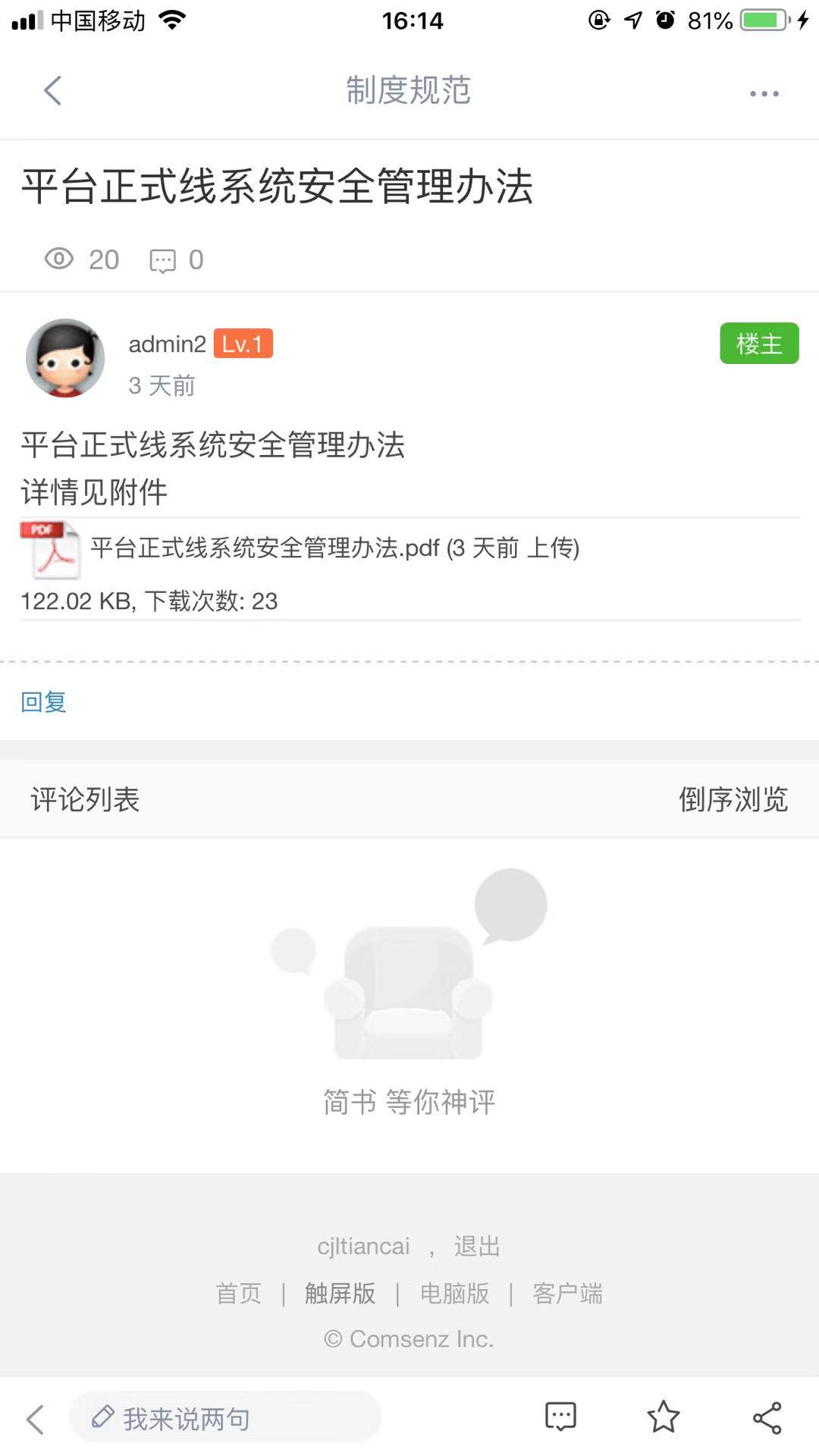Viewport: 819px width, 1456px height.
Task: Go back using the top-left arrow
Action: coord(52,91)
